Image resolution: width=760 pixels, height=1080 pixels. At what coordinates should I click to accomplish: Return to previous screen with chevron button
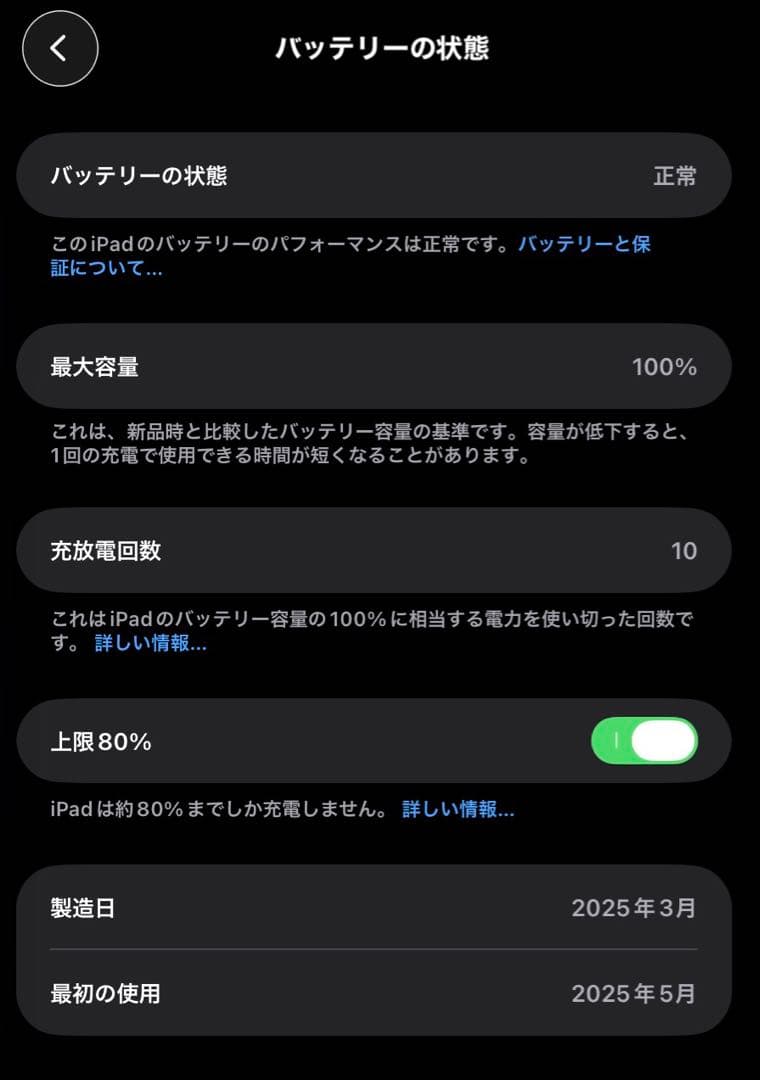pos(59,48)
